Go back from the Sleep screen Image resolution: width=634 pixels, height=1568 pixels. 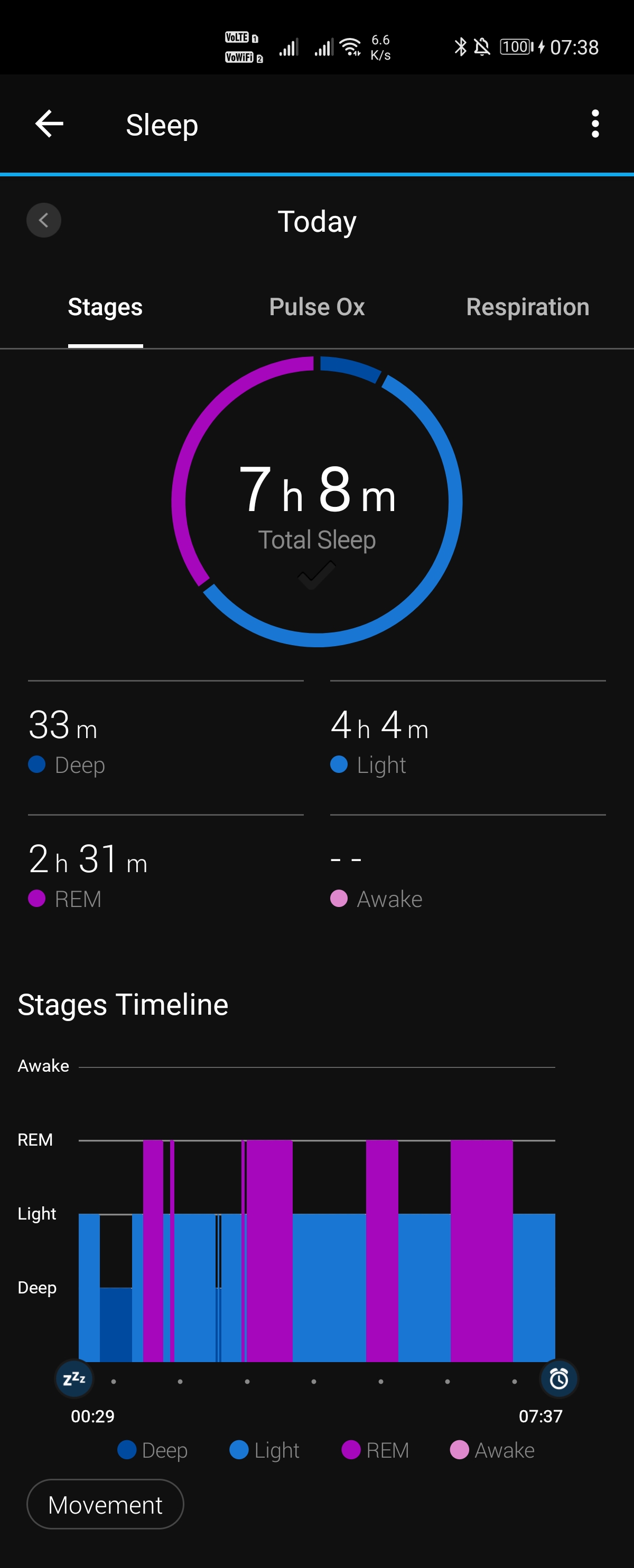coord(49,124)
